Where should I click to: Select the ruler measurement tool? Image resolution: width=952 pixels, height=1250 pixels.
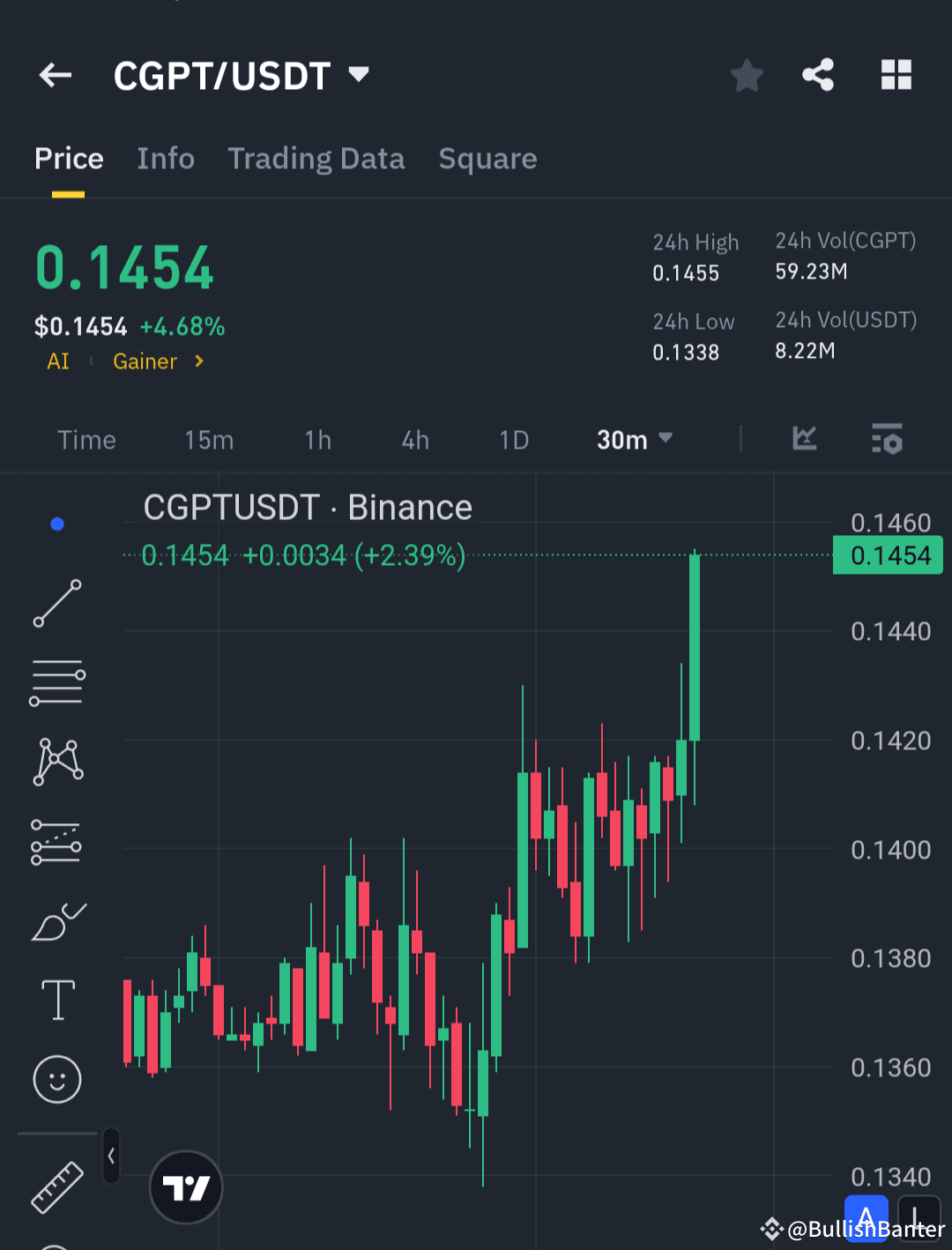56,1186
